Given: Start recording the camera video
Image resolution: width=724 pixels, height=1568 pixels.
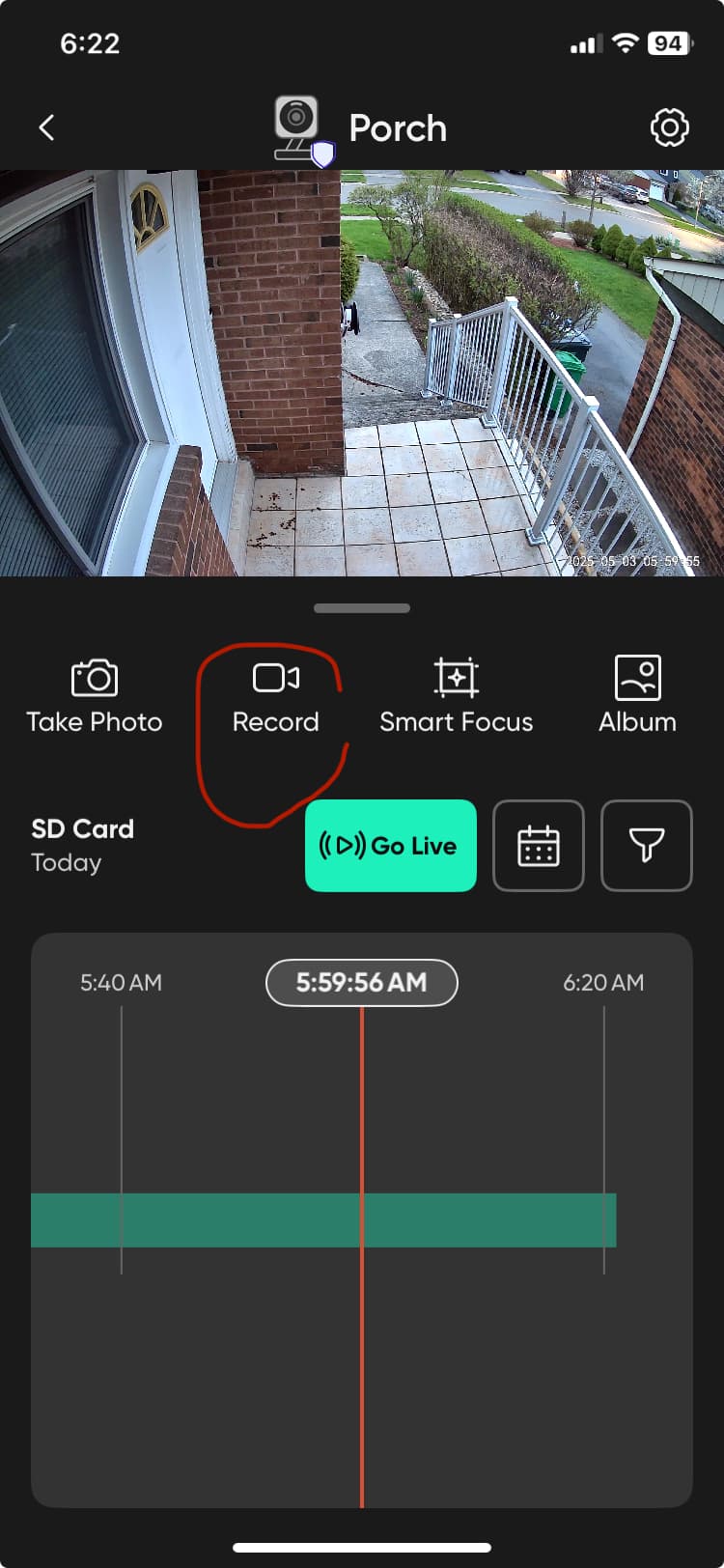Looking at the screenshot, I should click(275, 696).
